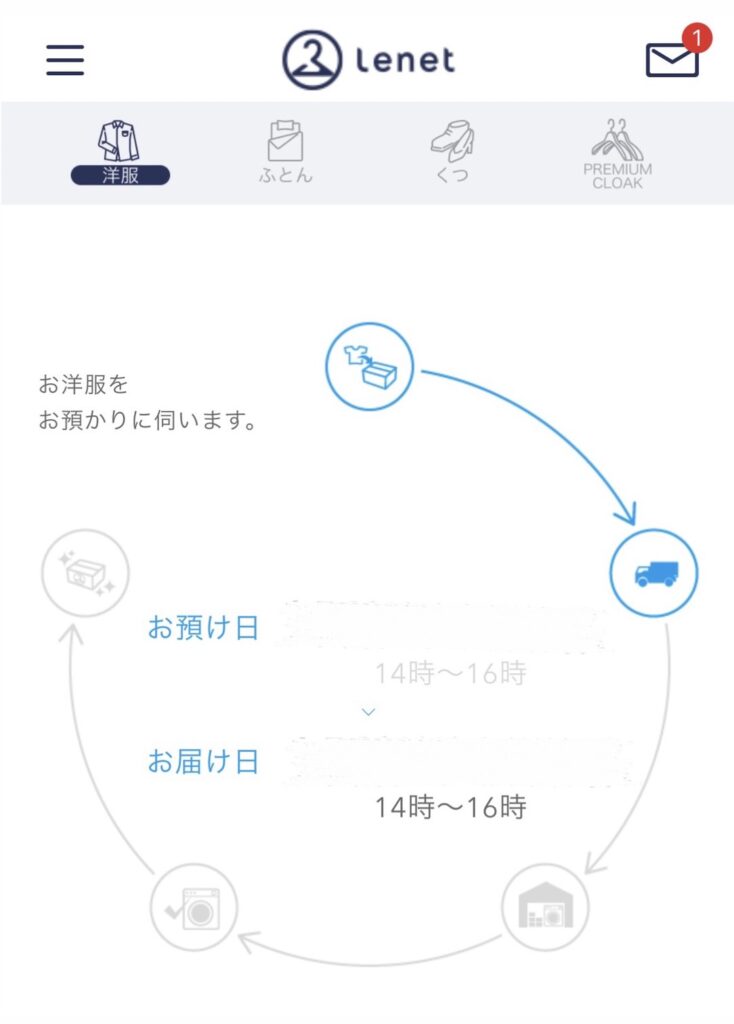734x1024 pixels.
Task: Switch to the ふとん tab
Action: click(x=285, y=153)
